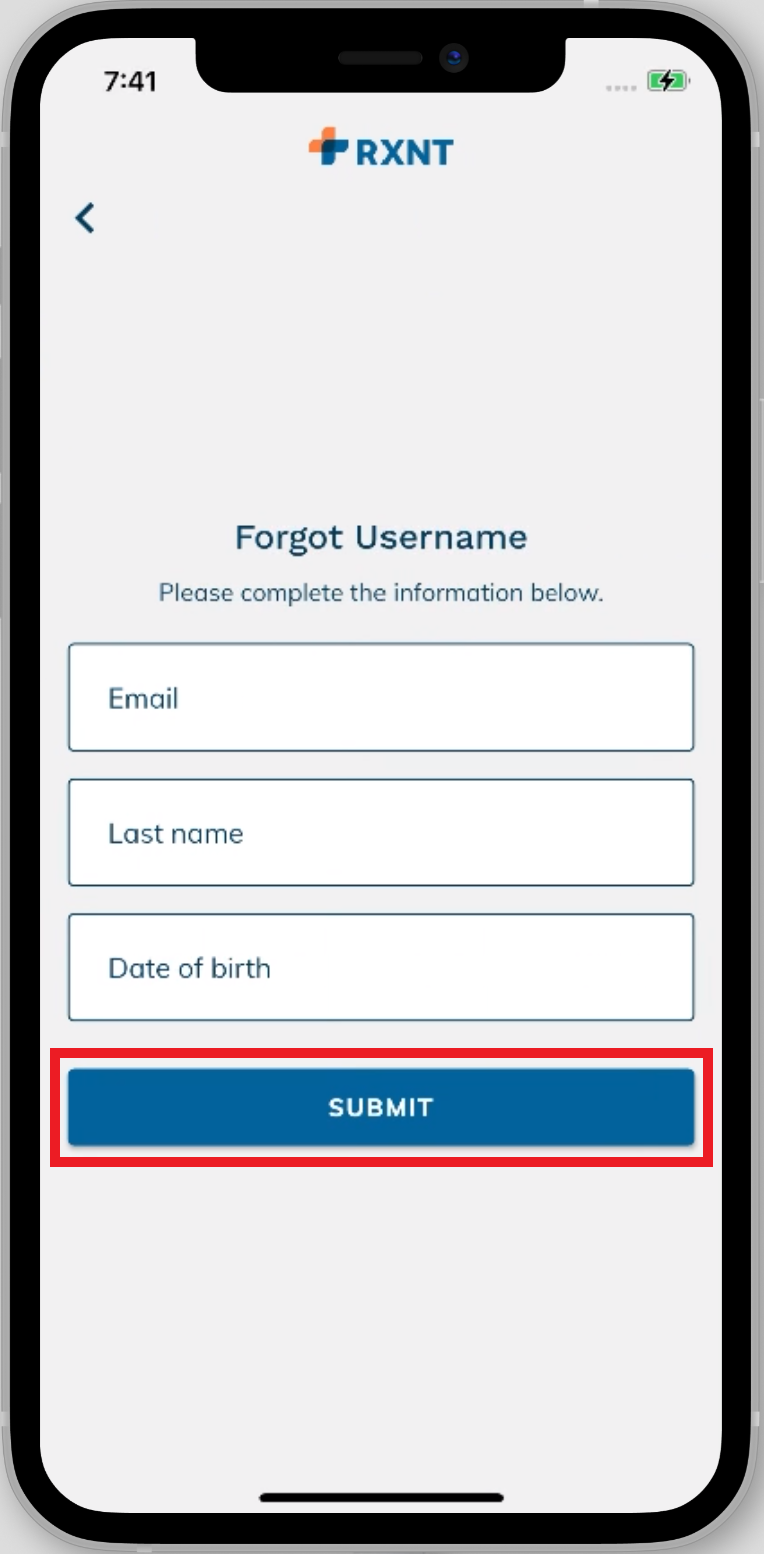Open the Date of birth field
The image size is (764, 1554).
(381, 967)
